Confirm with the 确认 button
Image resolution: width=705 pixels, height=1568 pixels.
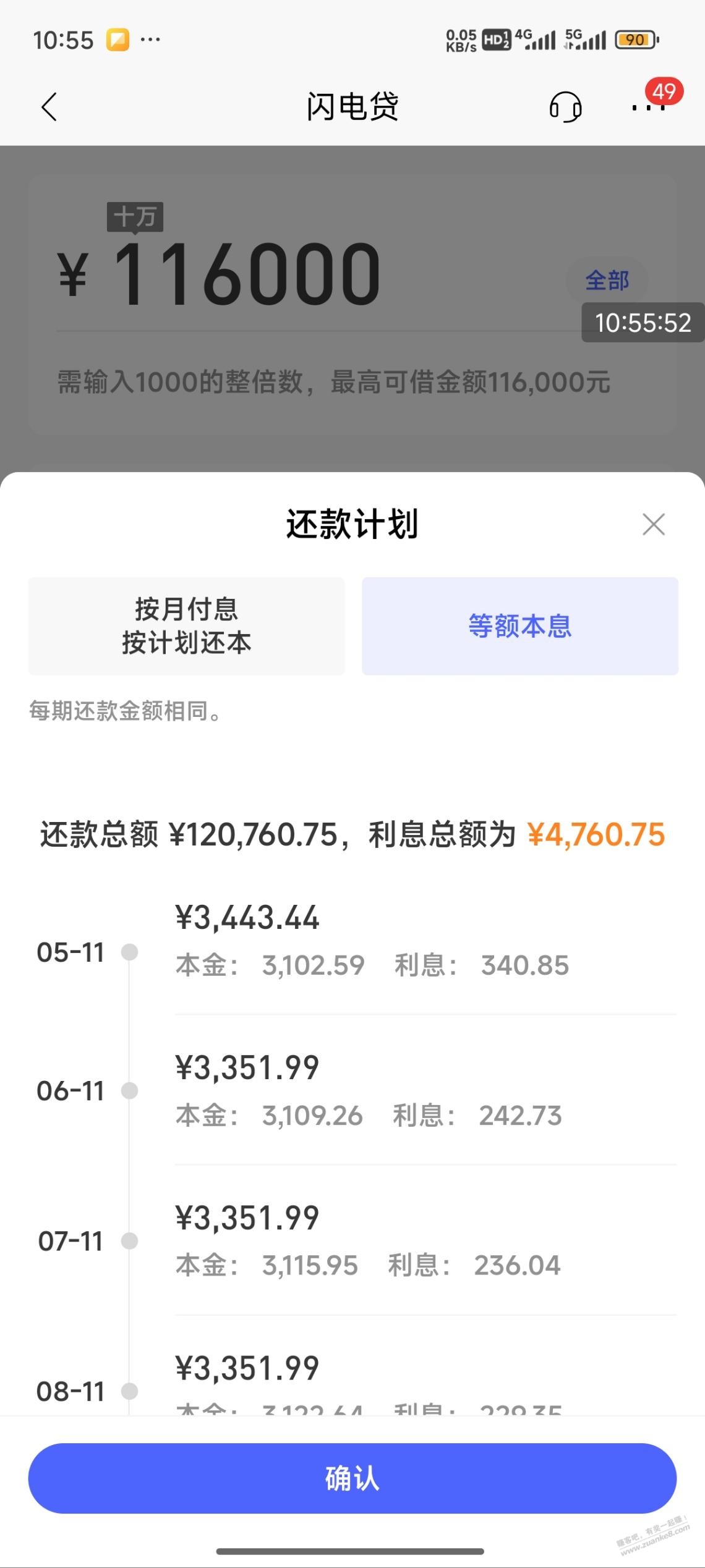pyautogui.click(x=352, y=1478)
